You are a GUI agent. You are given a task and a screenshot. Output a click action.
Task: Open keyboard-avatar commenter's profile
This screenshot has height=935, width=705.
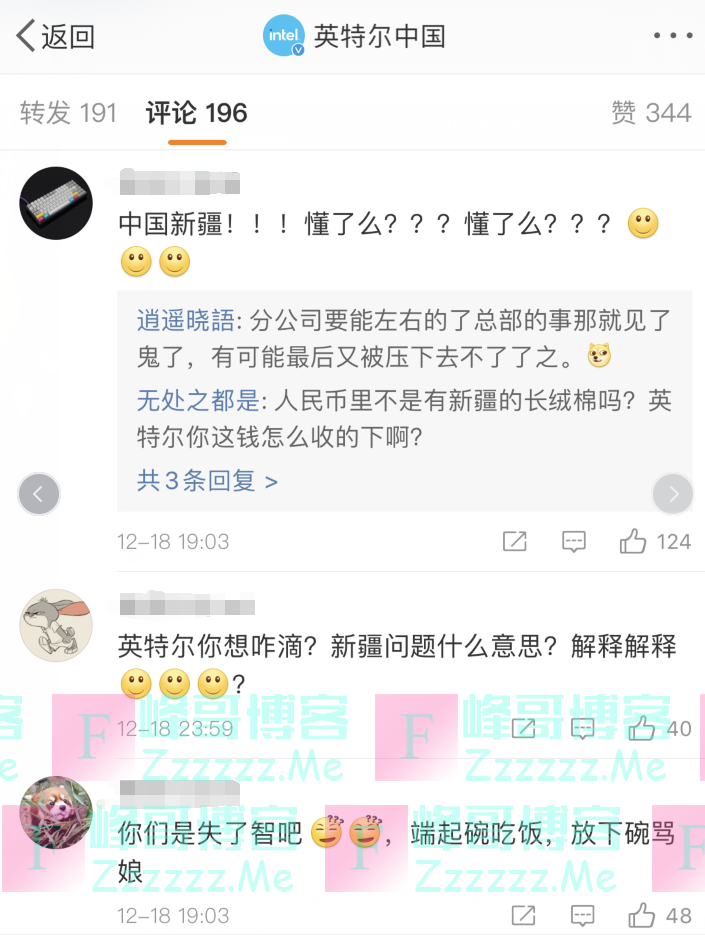[56, 203]
